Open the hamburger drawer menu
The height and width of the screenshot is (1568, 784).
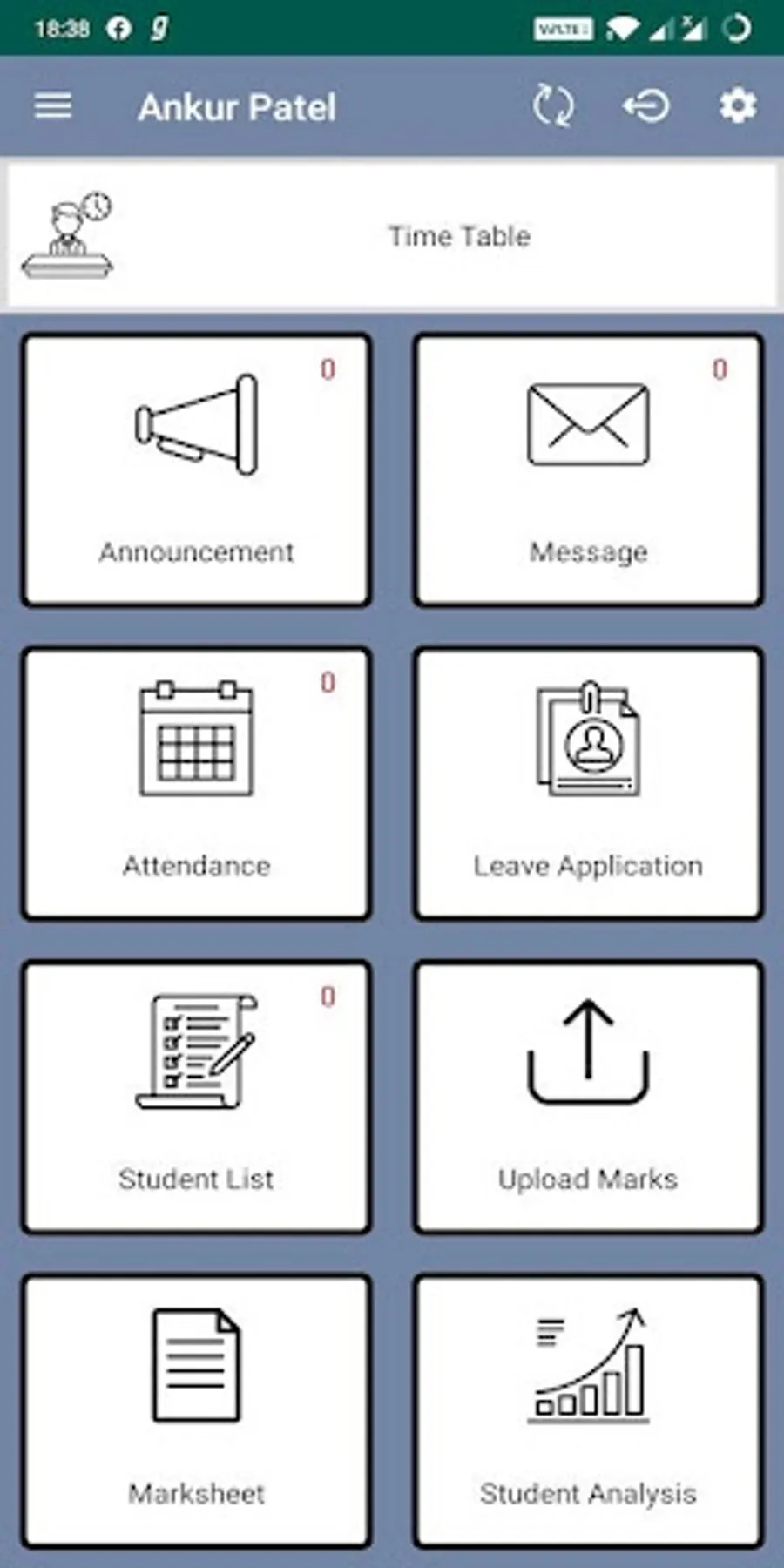coord(53,106)
